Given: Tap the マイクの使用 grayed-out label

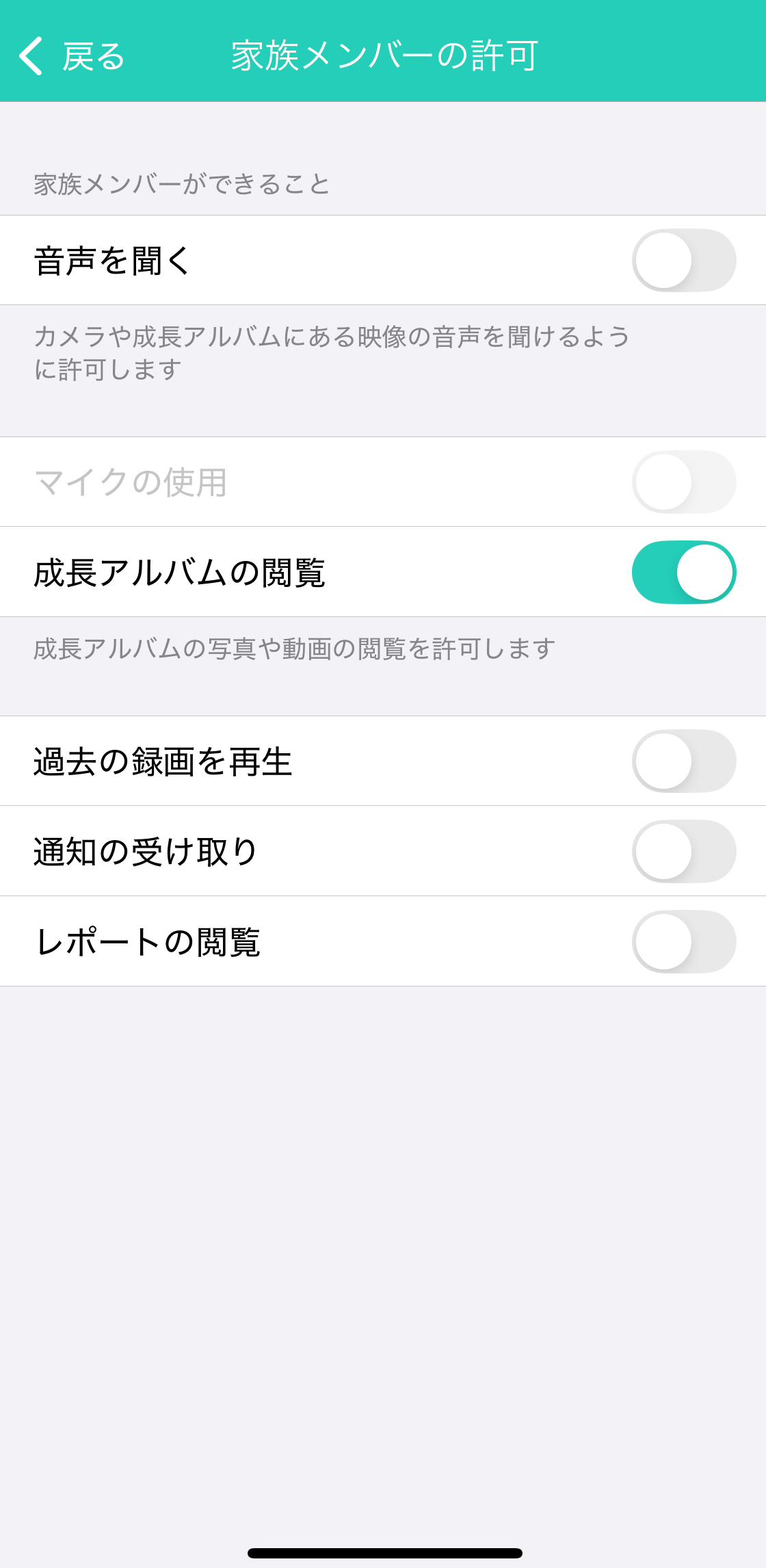Looking at the screenshot, I should tap(131, 482).
